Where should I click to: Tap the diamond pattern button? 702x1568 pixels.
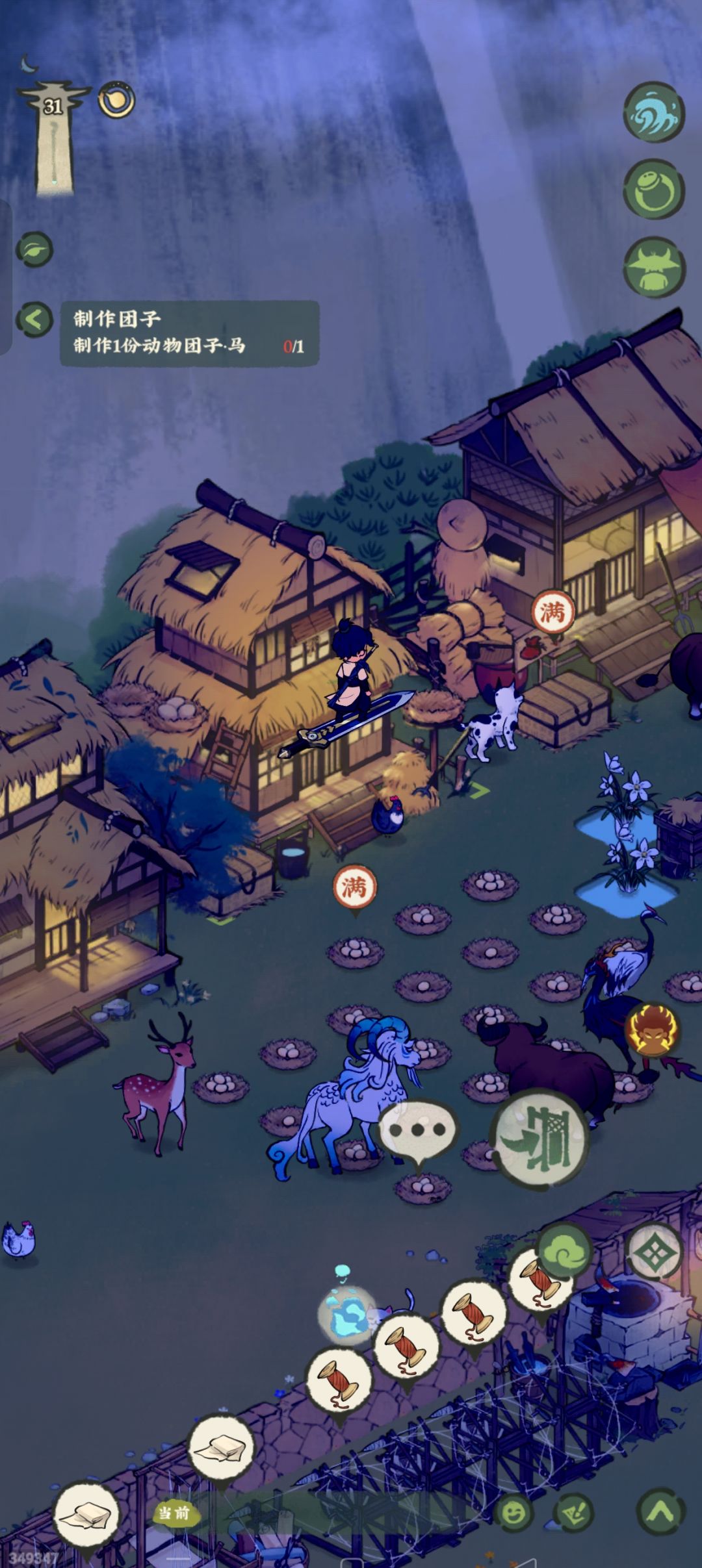coord(655,1251)
